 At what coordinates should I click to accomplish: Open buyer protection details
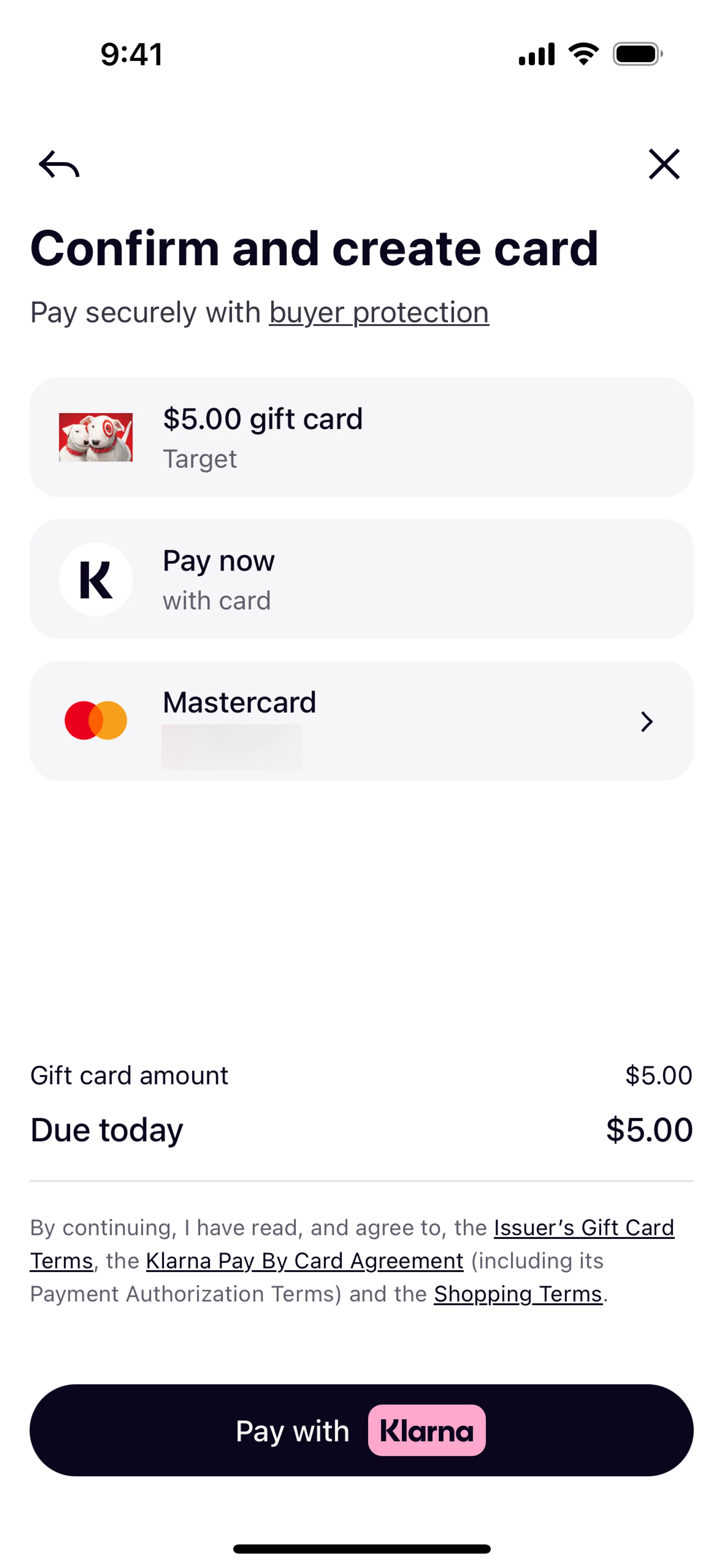pos(378,312)
